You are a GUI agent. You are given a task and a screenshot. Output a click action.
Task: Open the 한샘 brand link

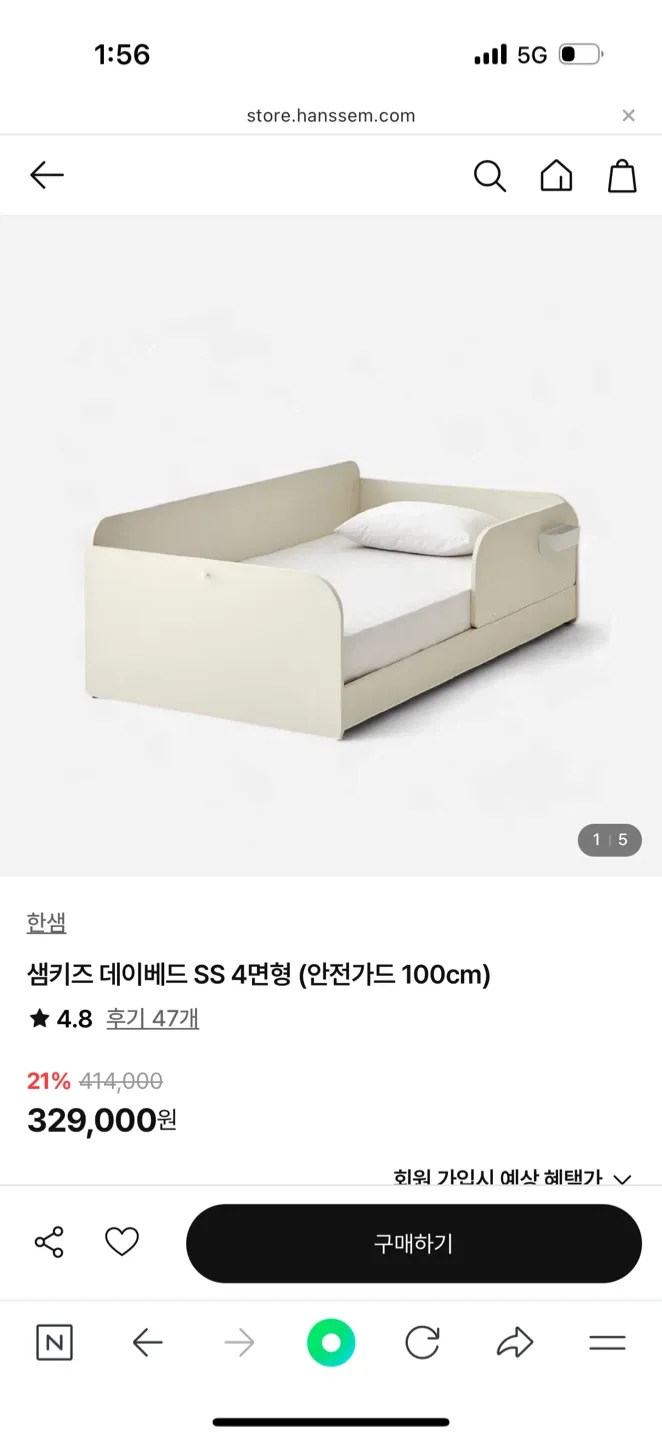point(46,922)
